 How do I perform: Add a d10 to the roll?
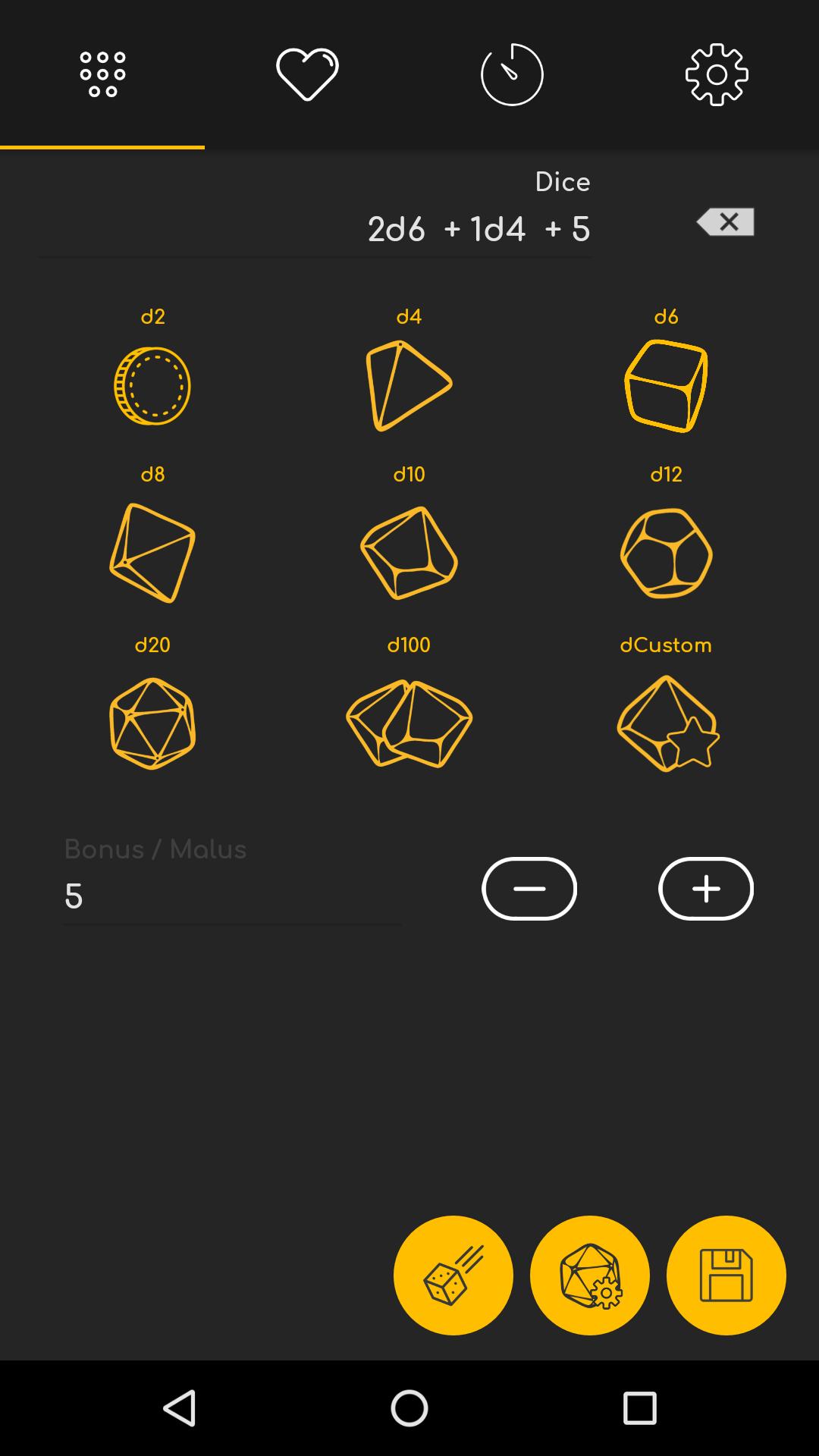409,552
